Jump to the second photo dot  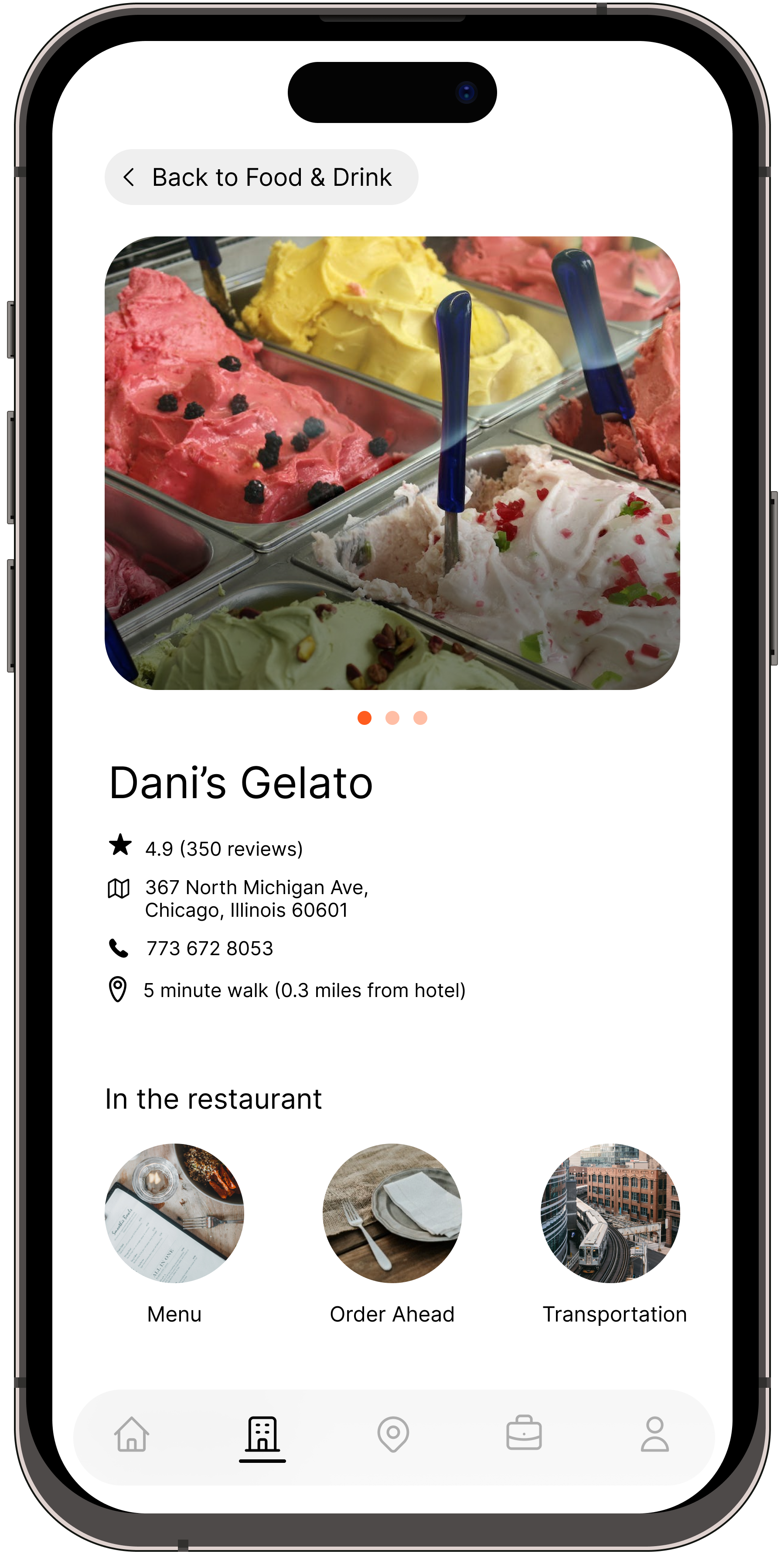(392, 718)
